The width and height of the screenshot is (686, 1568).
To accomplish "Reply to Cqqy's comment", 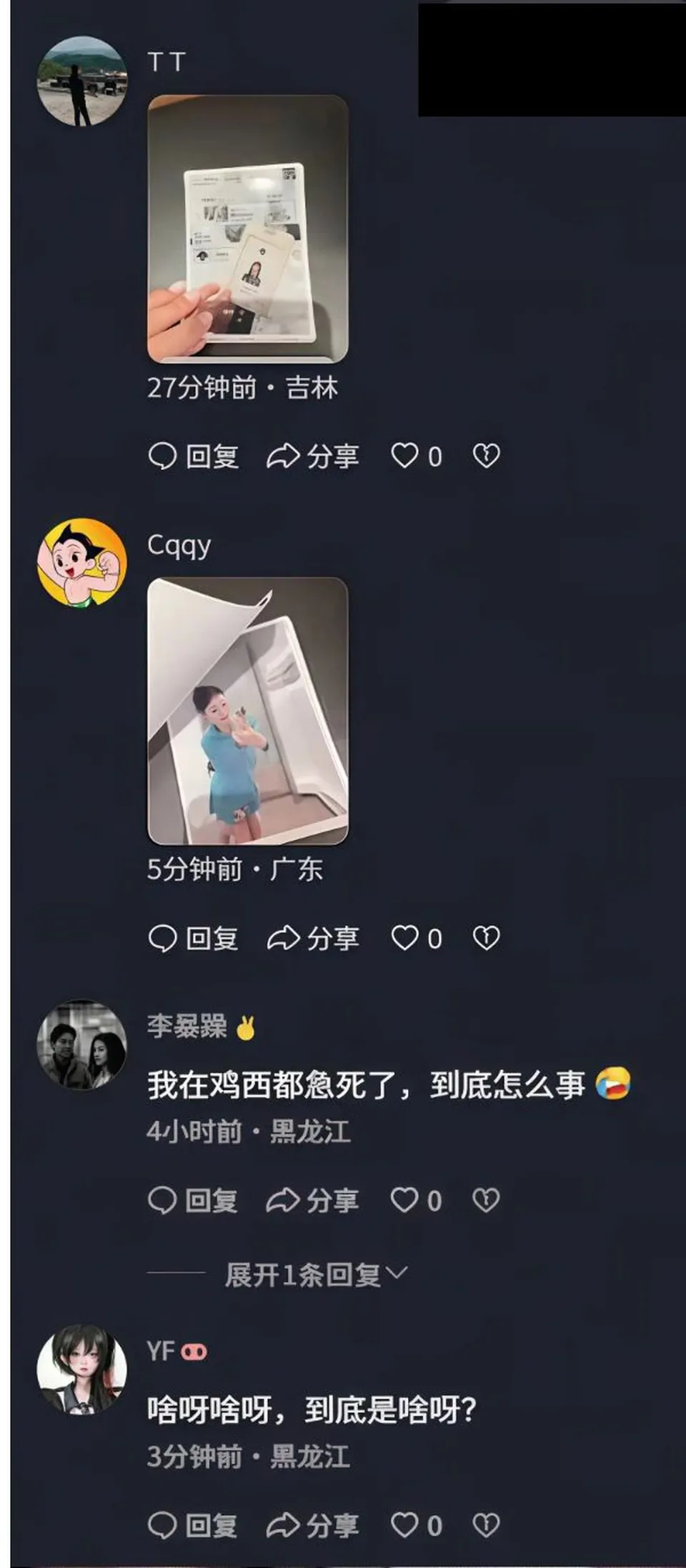I will [x=193, y=938].
